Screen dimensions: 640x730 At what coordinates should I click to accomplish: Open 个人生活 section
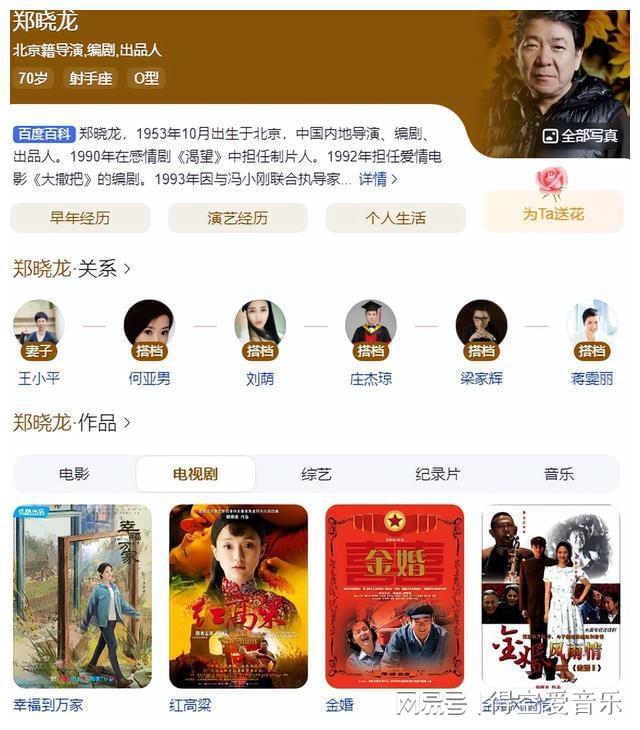(395, 218)
